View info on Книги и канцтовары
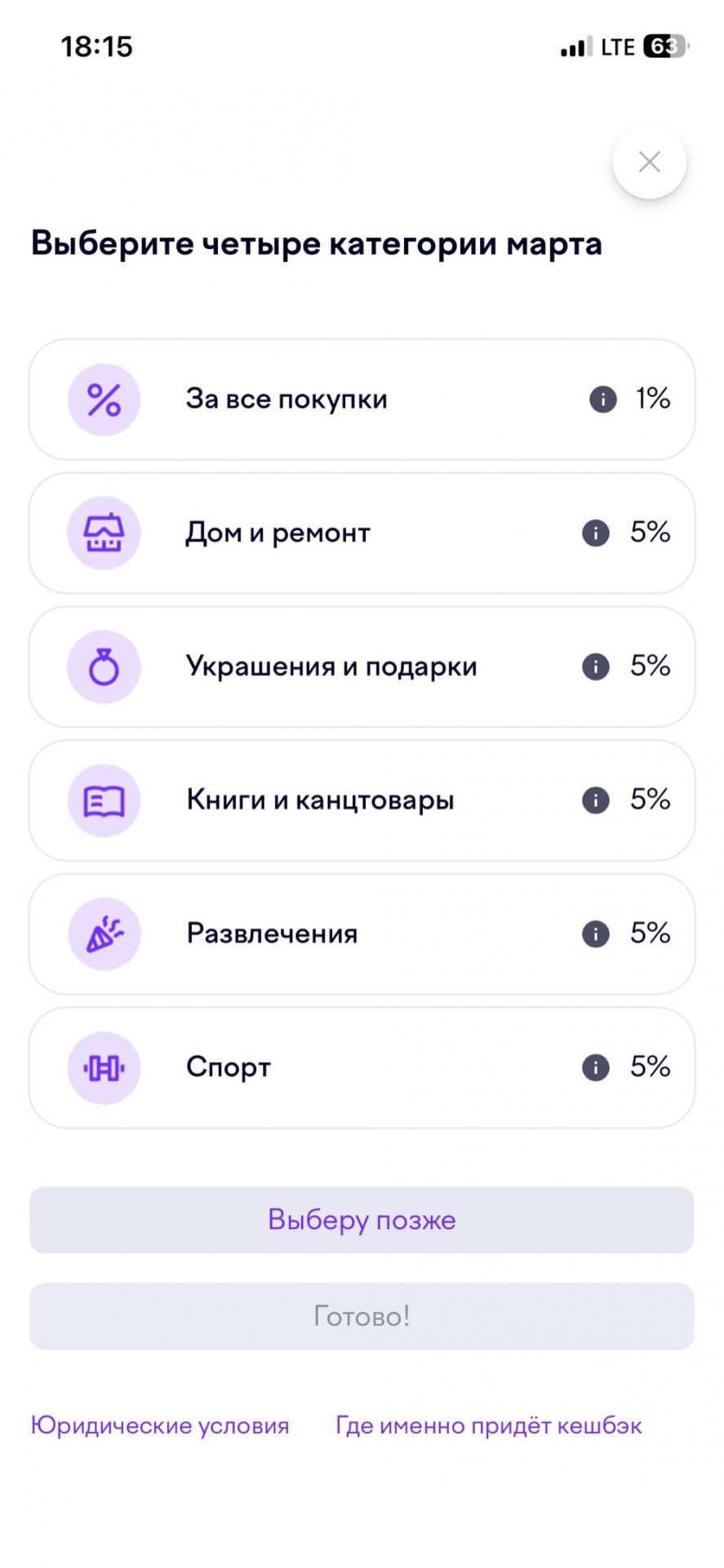 [x=596, y=800]
